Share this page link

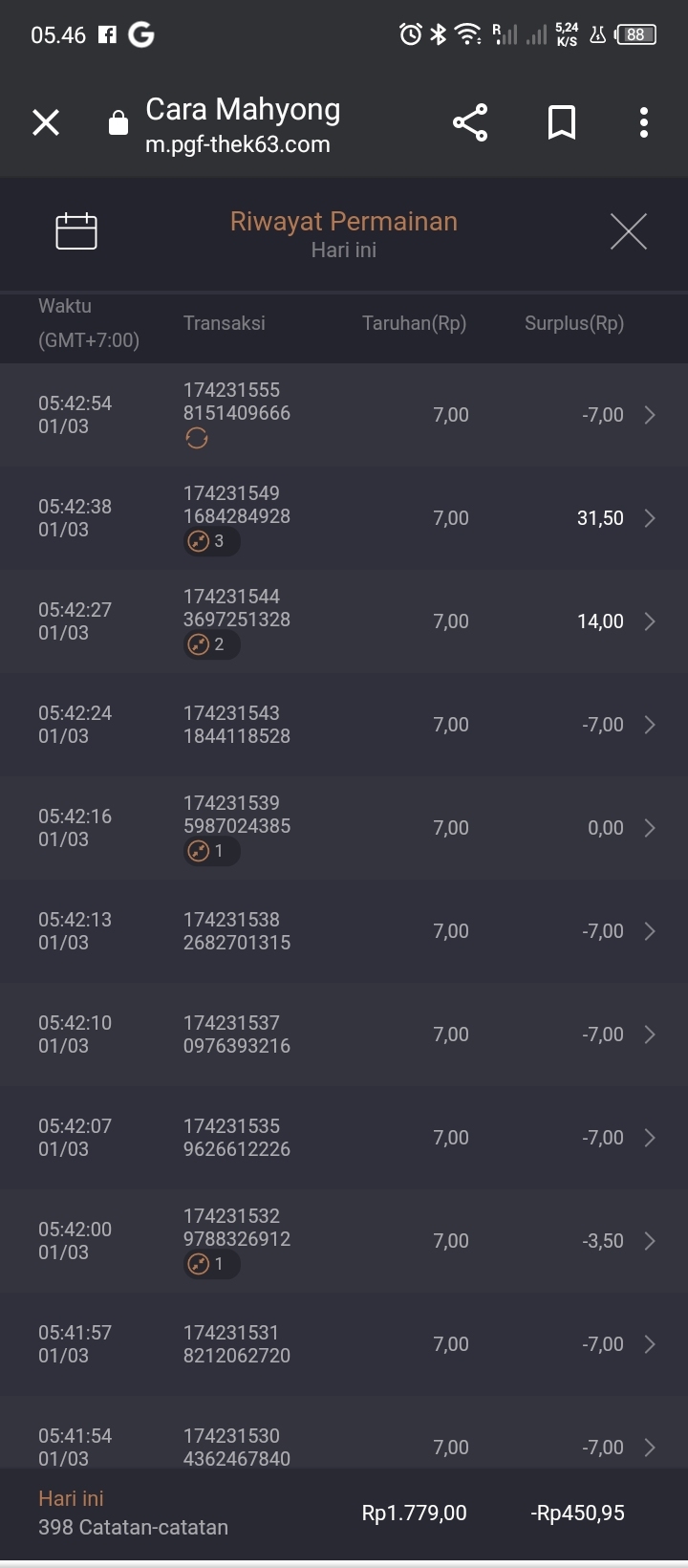coord(469,123)
